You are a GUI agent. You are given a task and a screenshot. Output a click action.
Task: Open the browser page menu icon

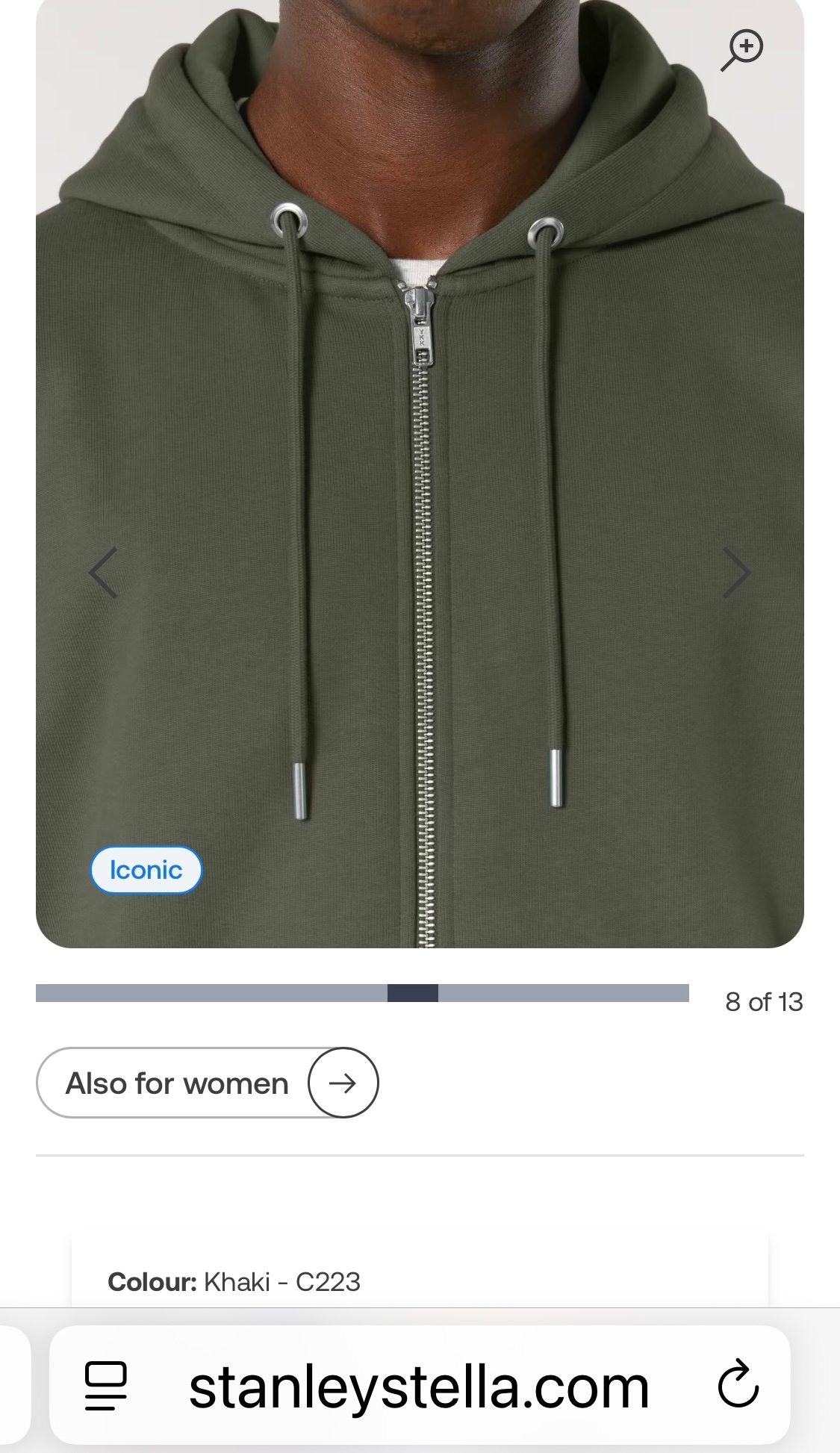click(105, 1386)
